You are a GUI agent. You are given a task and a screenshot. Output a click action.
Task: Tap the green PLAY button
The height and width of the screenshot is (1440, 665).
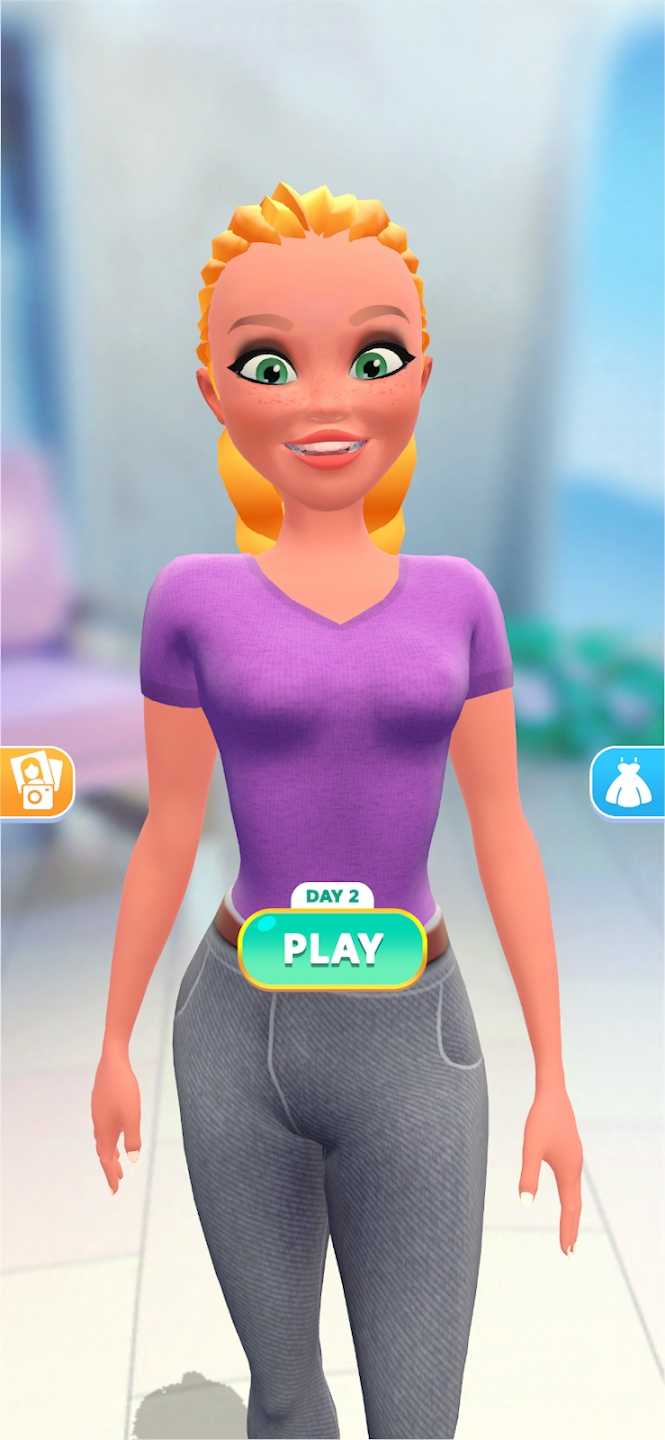tap(332, 949)
